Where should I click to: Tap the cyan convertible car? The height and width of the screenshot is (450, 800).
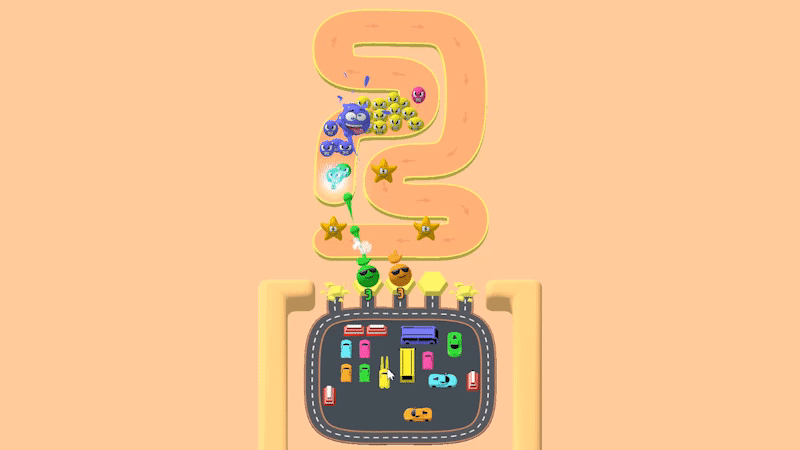tap(442, 380)
